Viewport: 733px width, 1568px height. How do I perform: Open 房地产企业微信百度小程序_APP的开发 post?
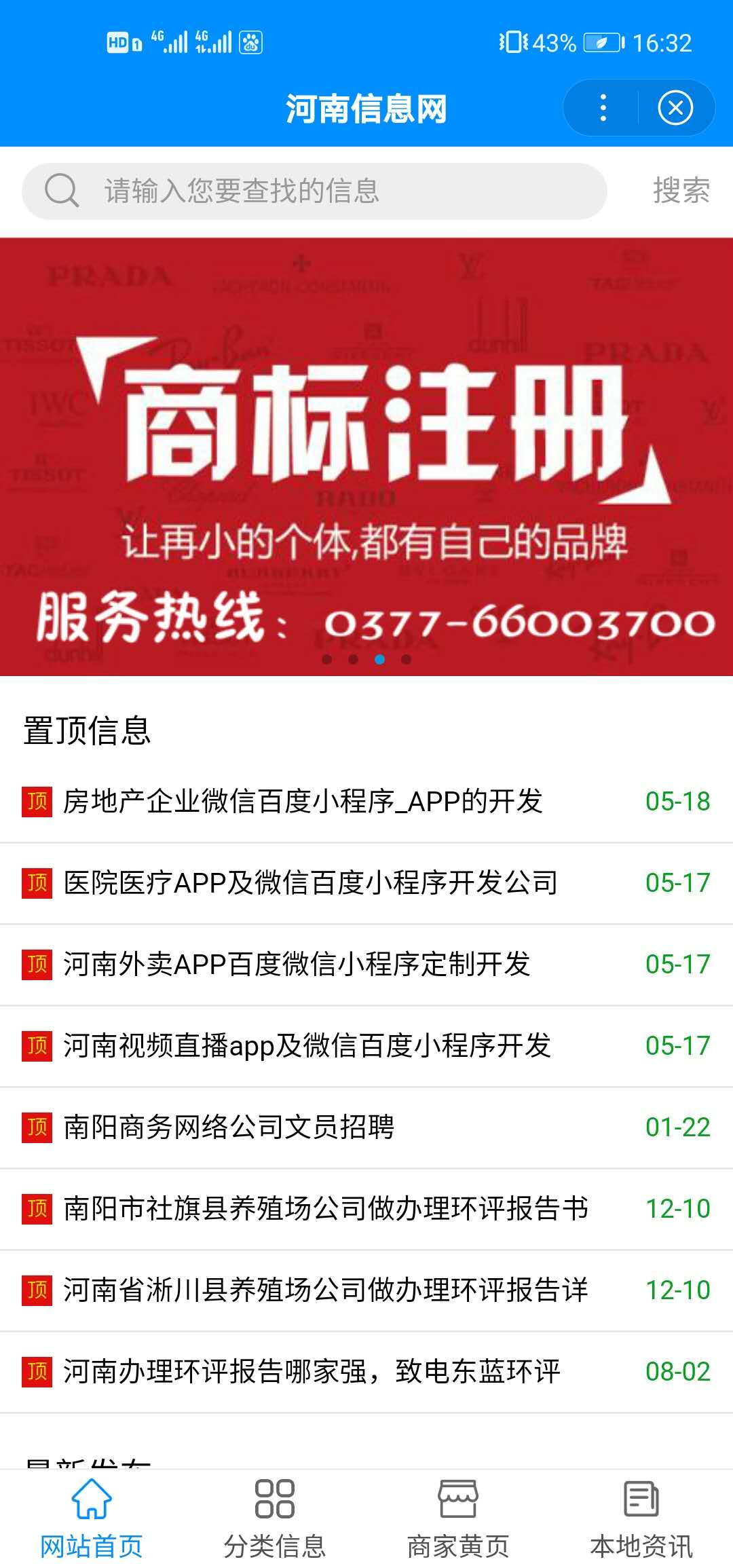tap(303, 802)
